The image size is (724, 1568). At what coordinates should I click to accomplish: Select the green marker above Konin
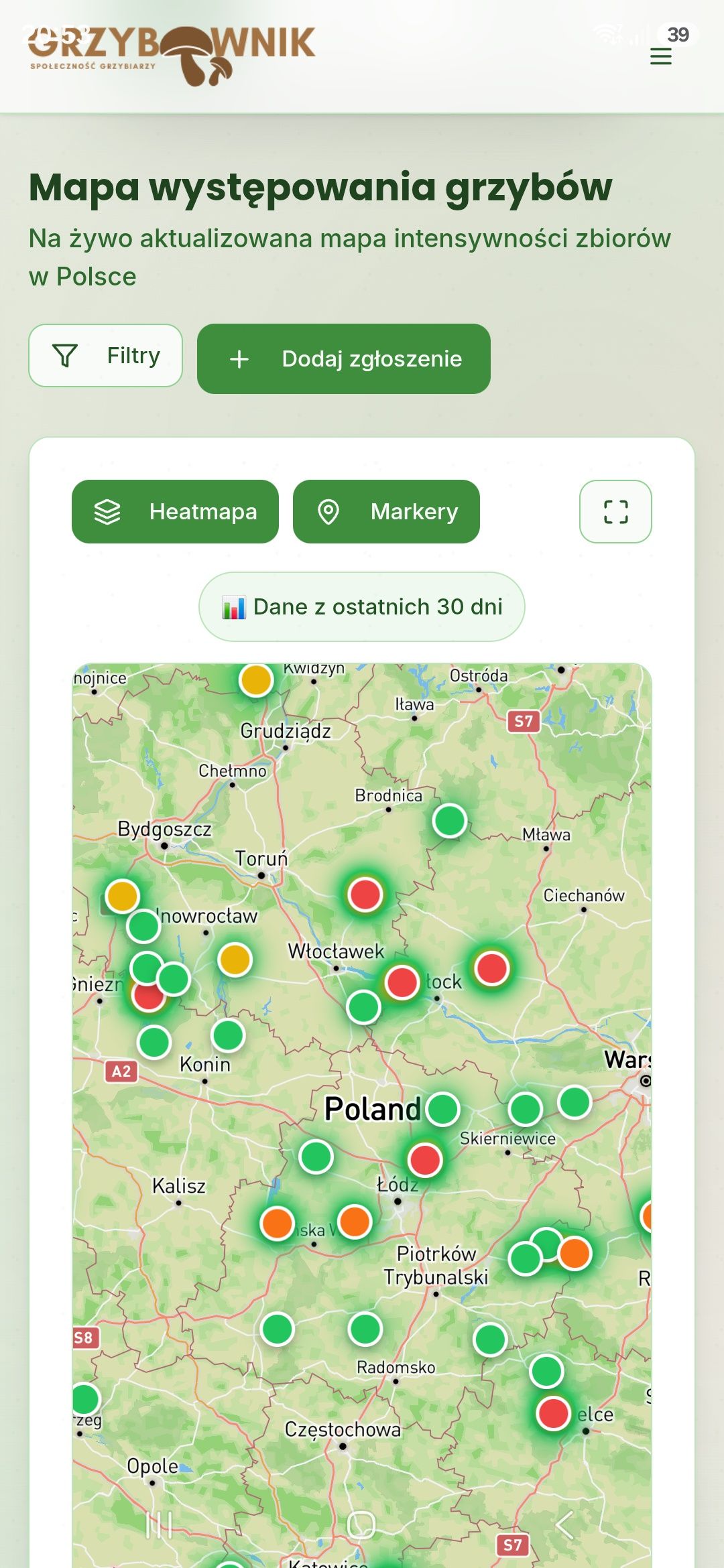pyautogui.click(x=228, y=1035)
